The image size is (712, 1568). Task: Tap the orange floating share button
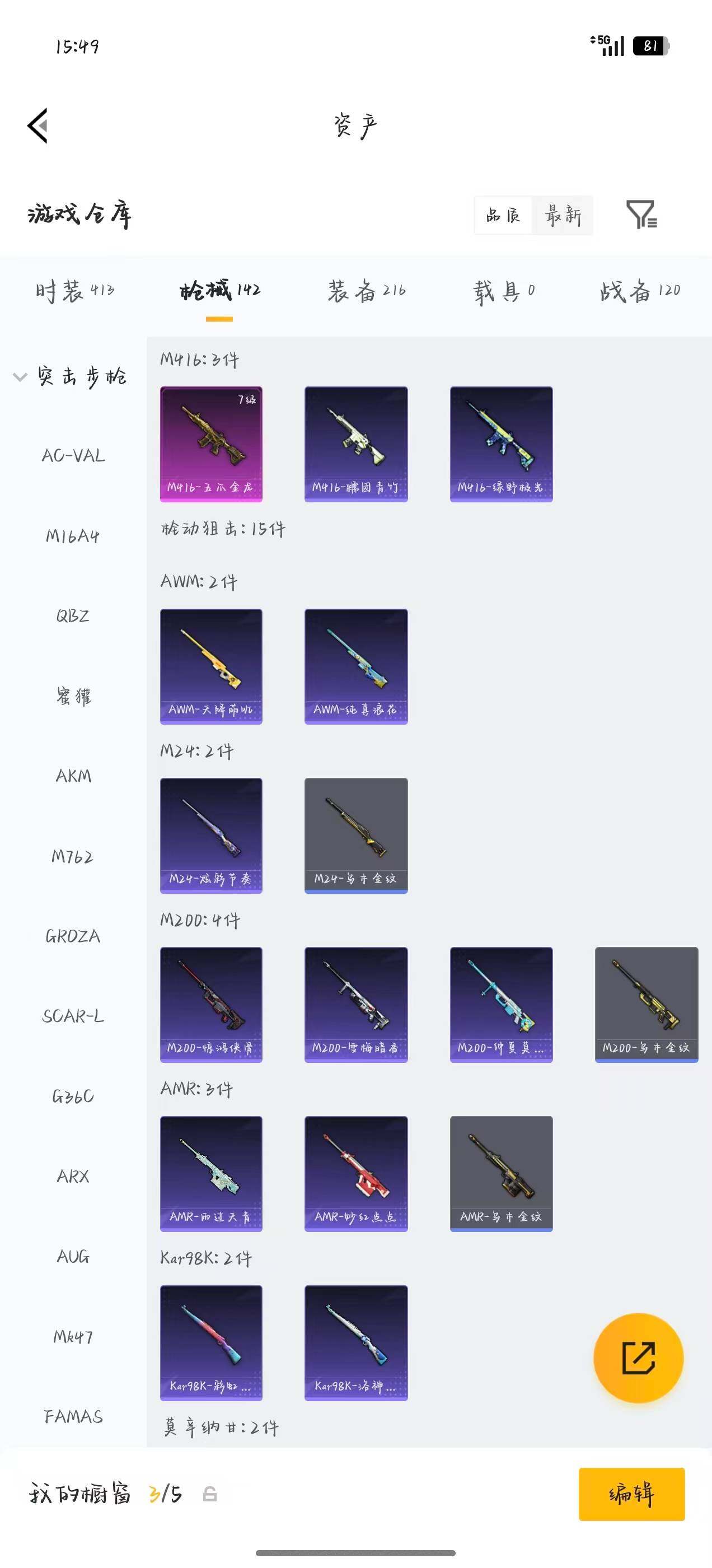(x=638, y=1358)
